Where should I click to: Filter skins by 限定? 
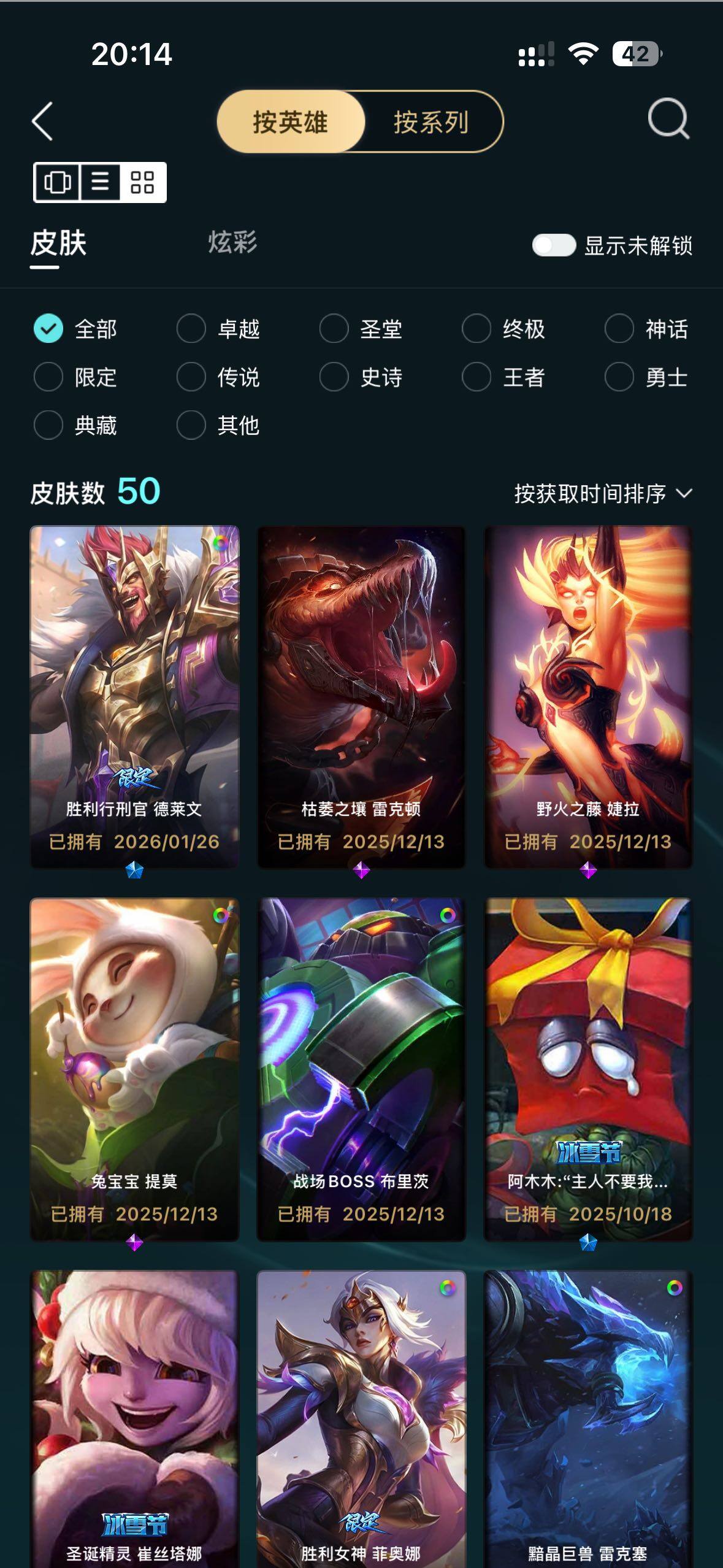48,377
